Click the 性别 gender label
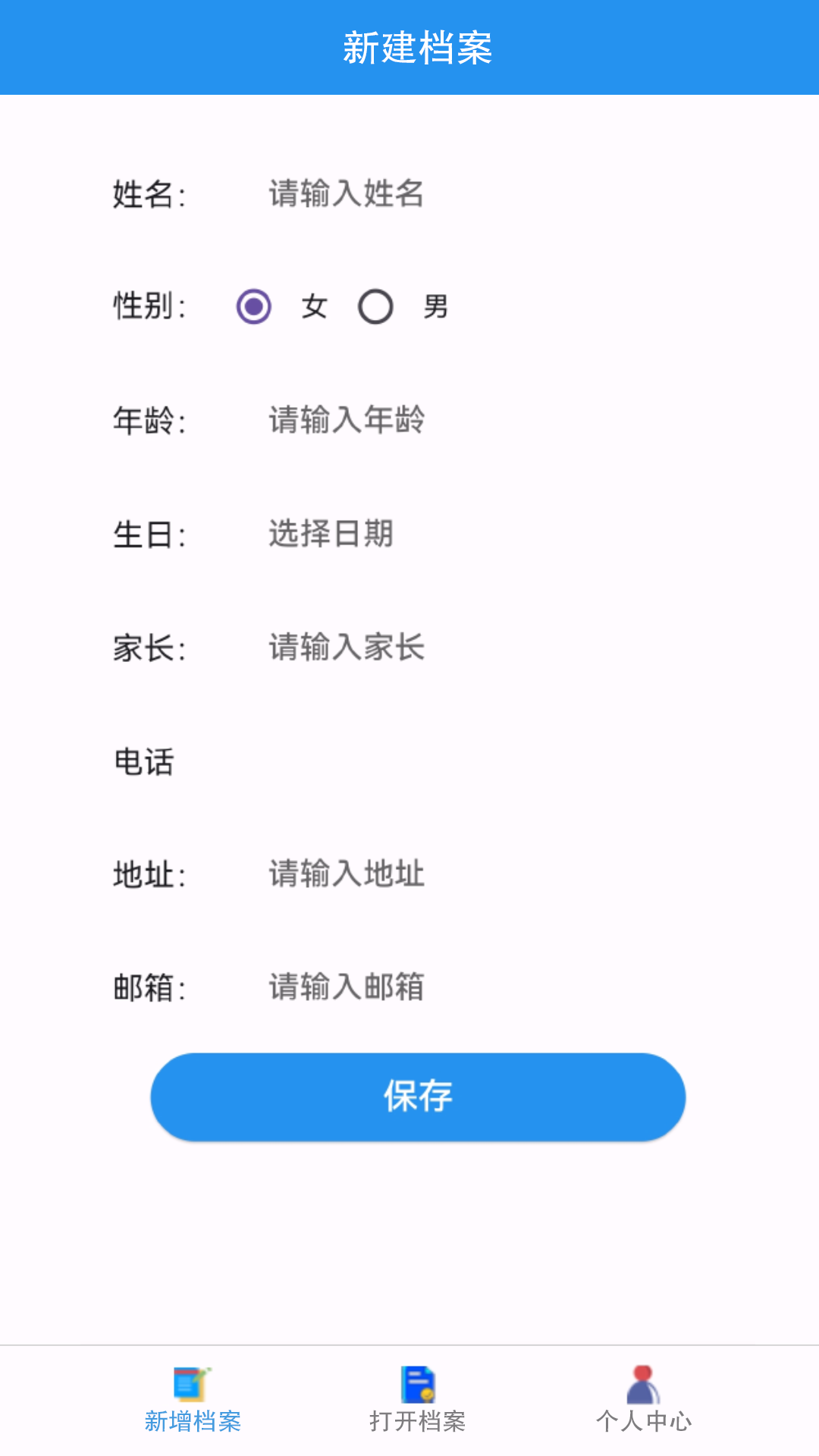This screenshot has width=819, height=1456. pyautogui.click(x=151, y=307)
